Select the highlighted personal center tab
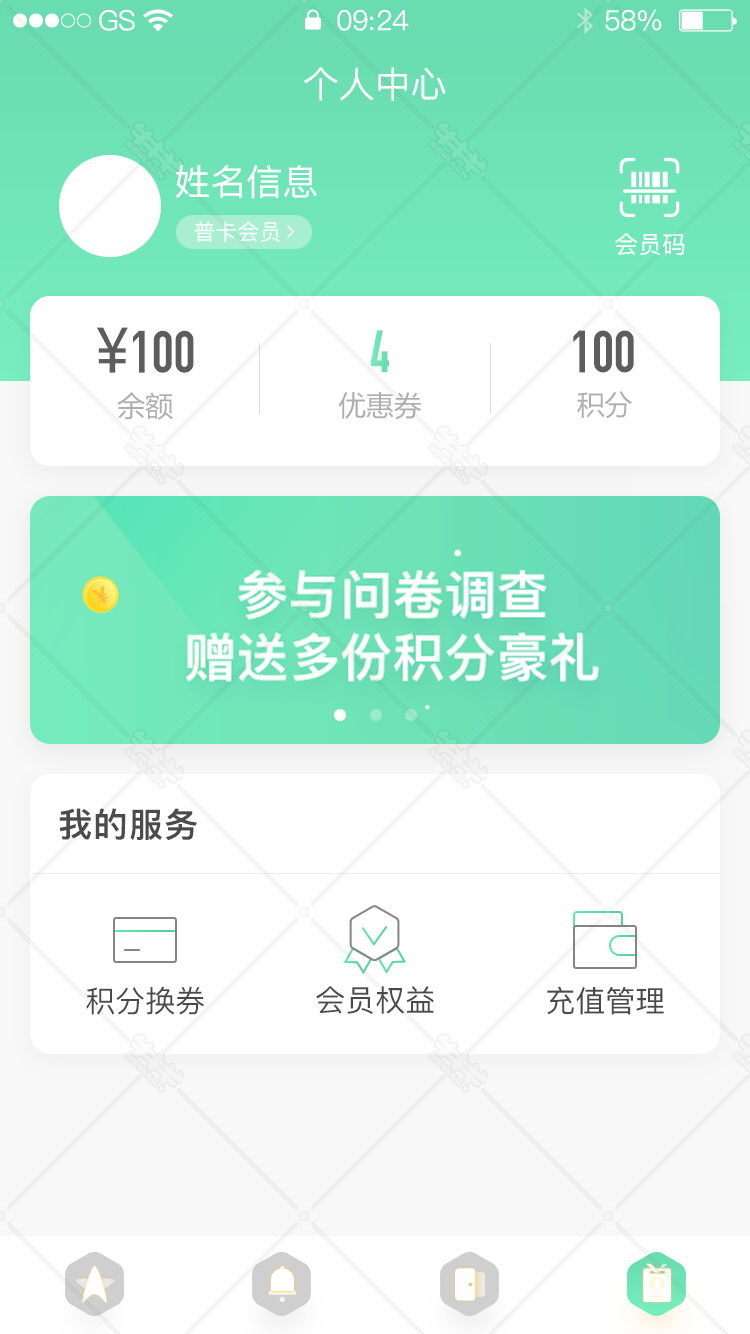 (656, 1284)
